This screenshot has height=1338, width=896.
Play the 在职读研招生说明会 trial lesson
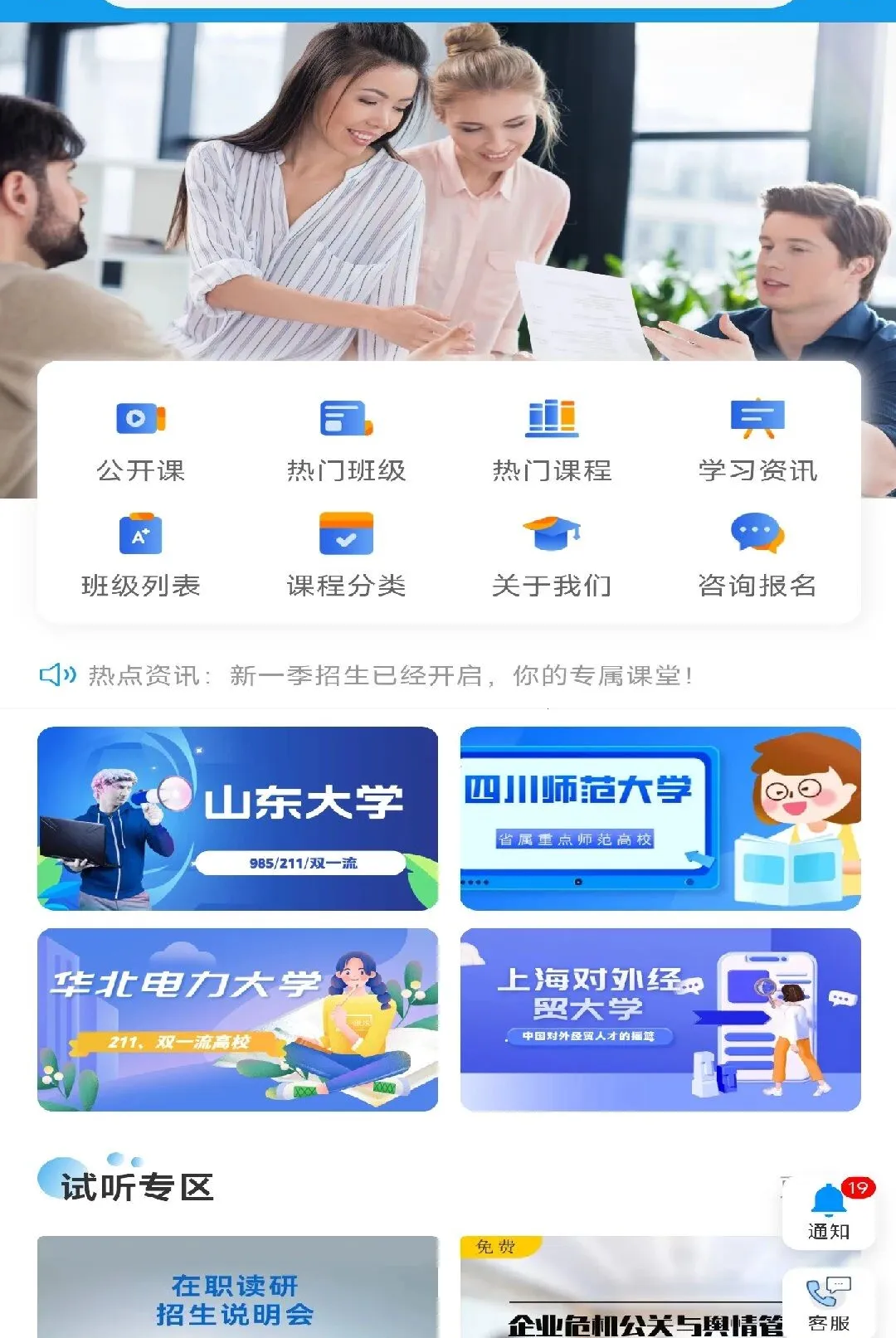[237, 1287]
